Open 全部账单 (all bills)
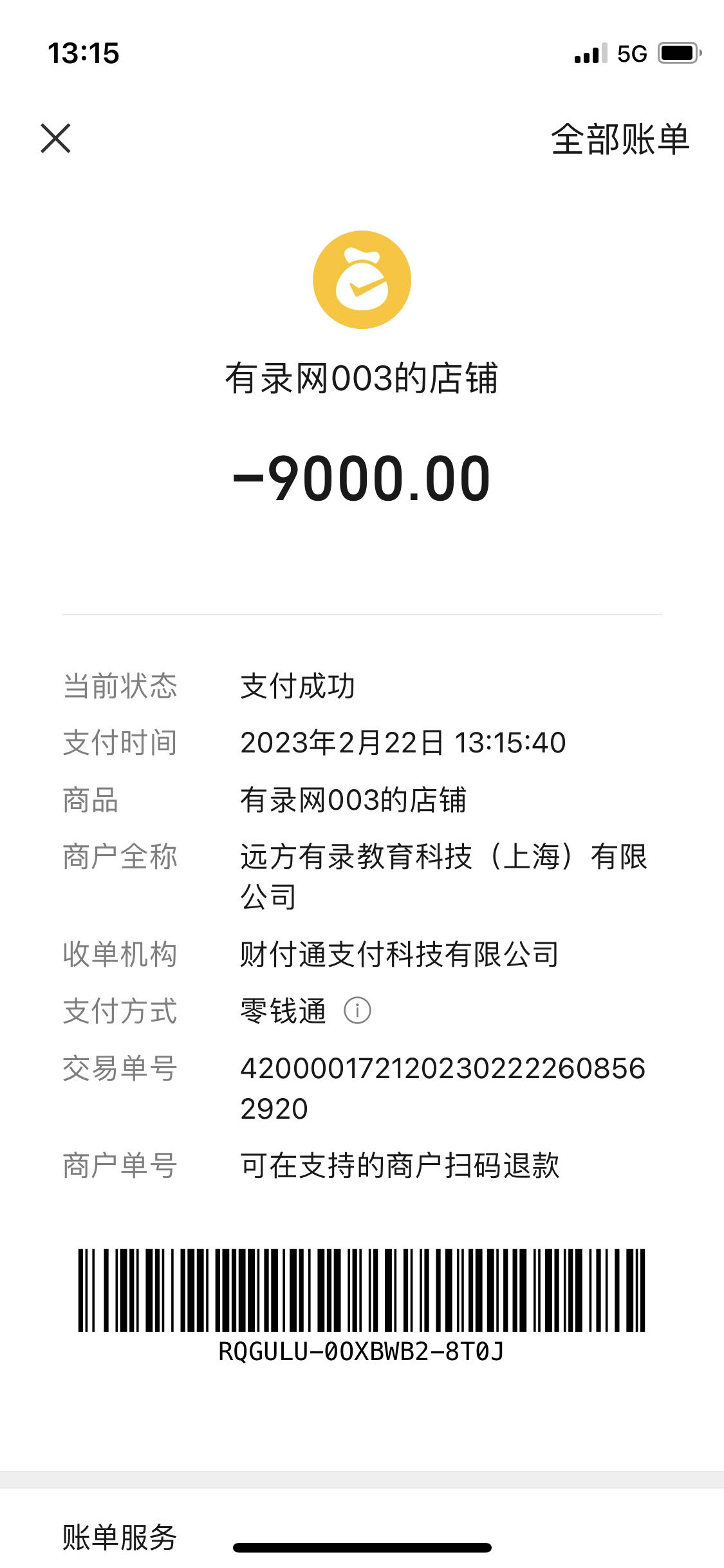This screenshot has height=1568, width=724. point(620,139)
